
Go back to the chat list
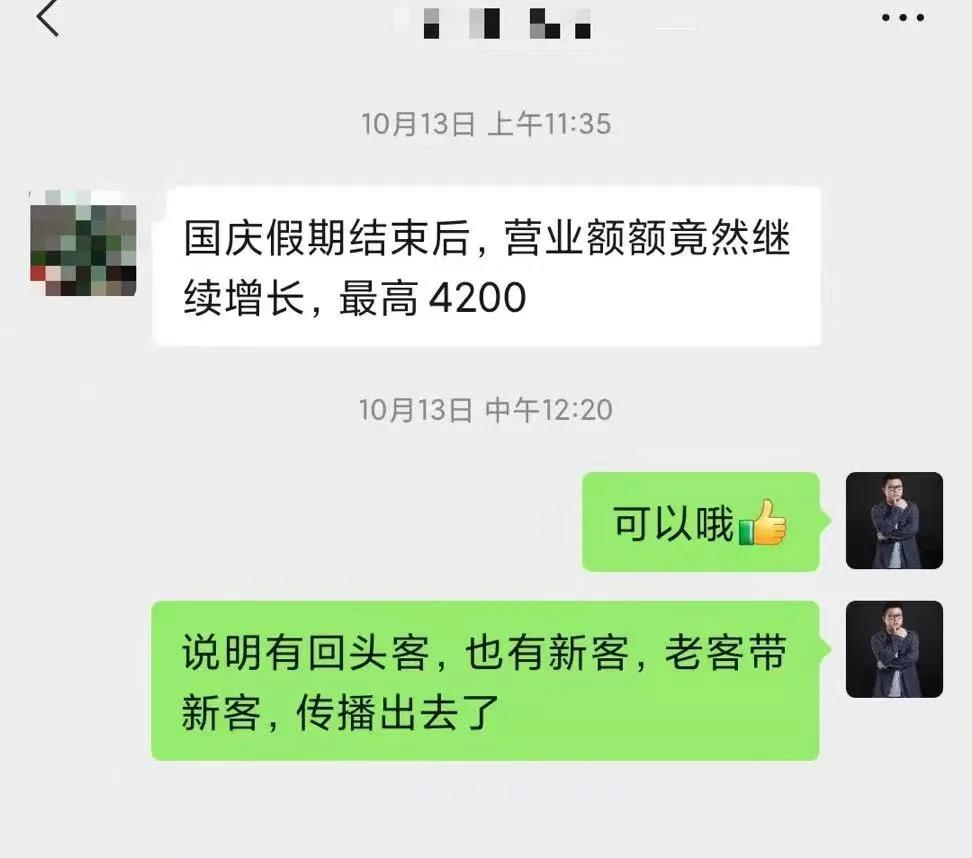[x=48, y=19]
